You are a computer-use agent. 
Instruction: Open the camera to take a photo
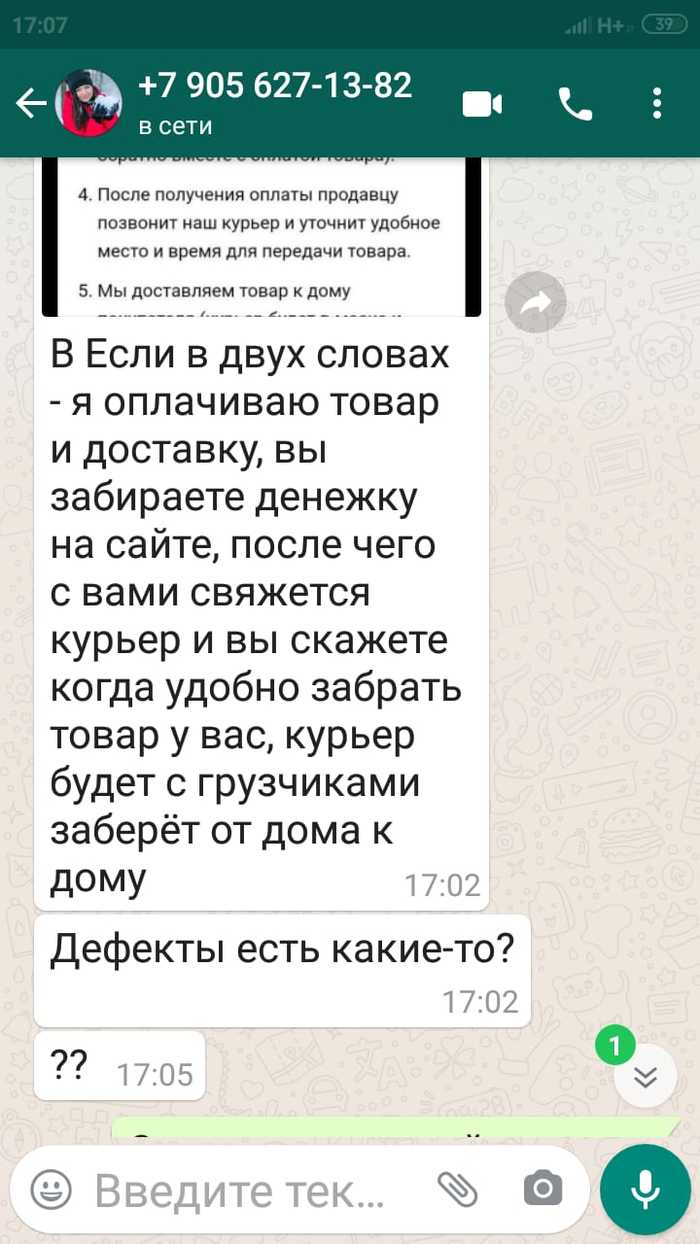pos(543,1189)
